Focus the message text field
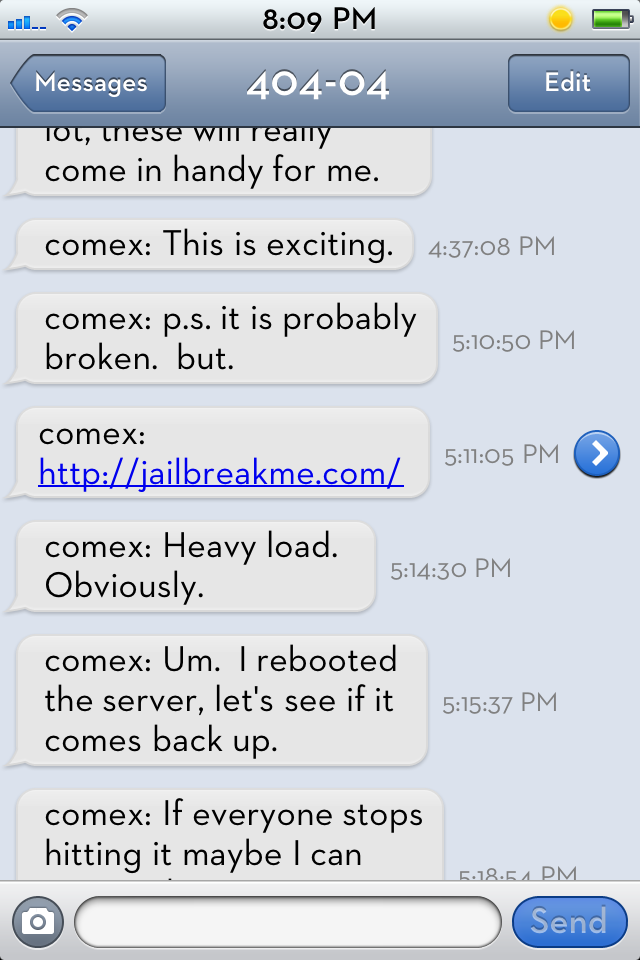Screen dimensions: 640x960 tap(288, 921)
